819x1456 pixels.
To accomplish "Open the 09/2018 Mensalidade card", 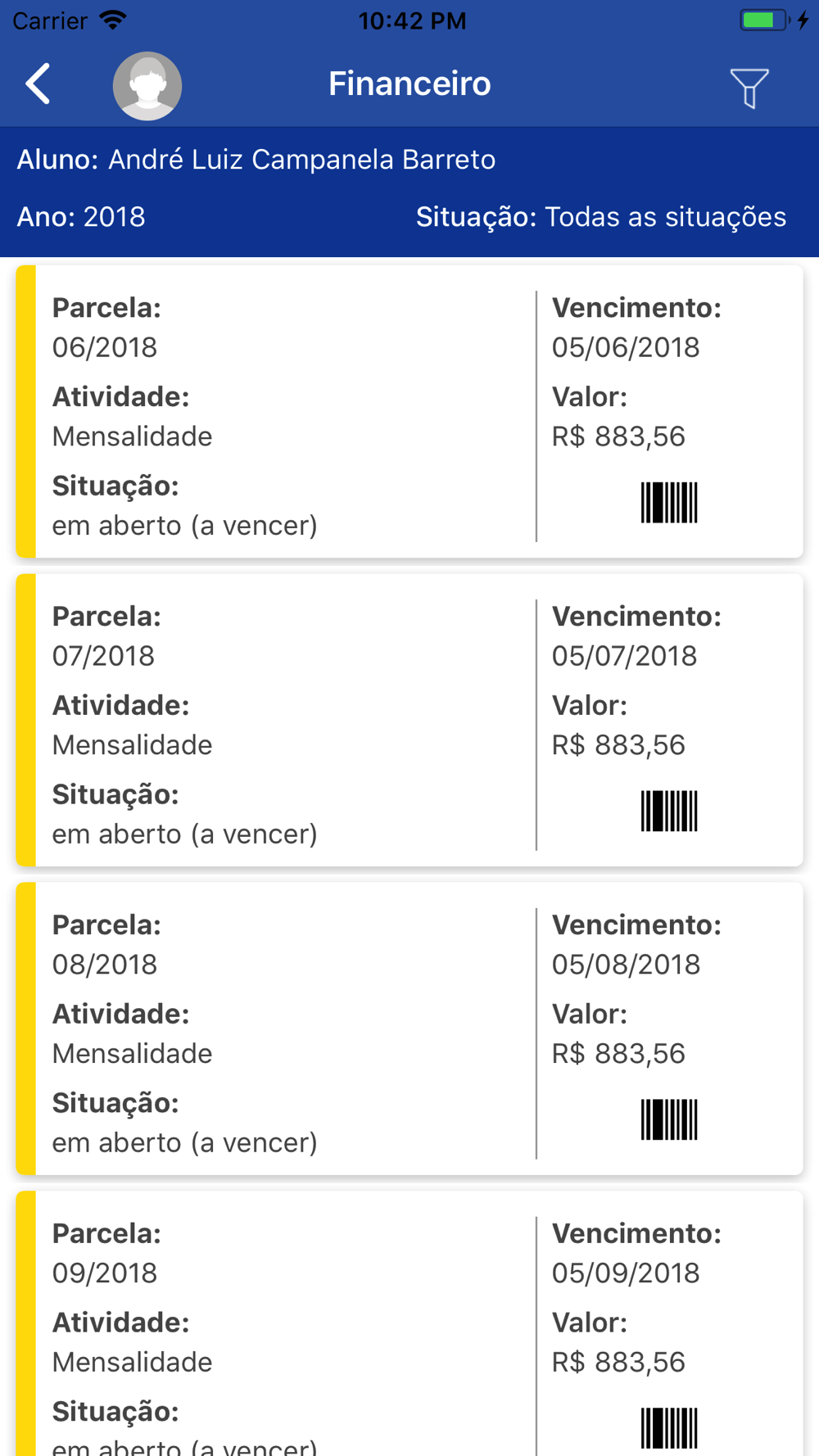I will click(409, 1324).
